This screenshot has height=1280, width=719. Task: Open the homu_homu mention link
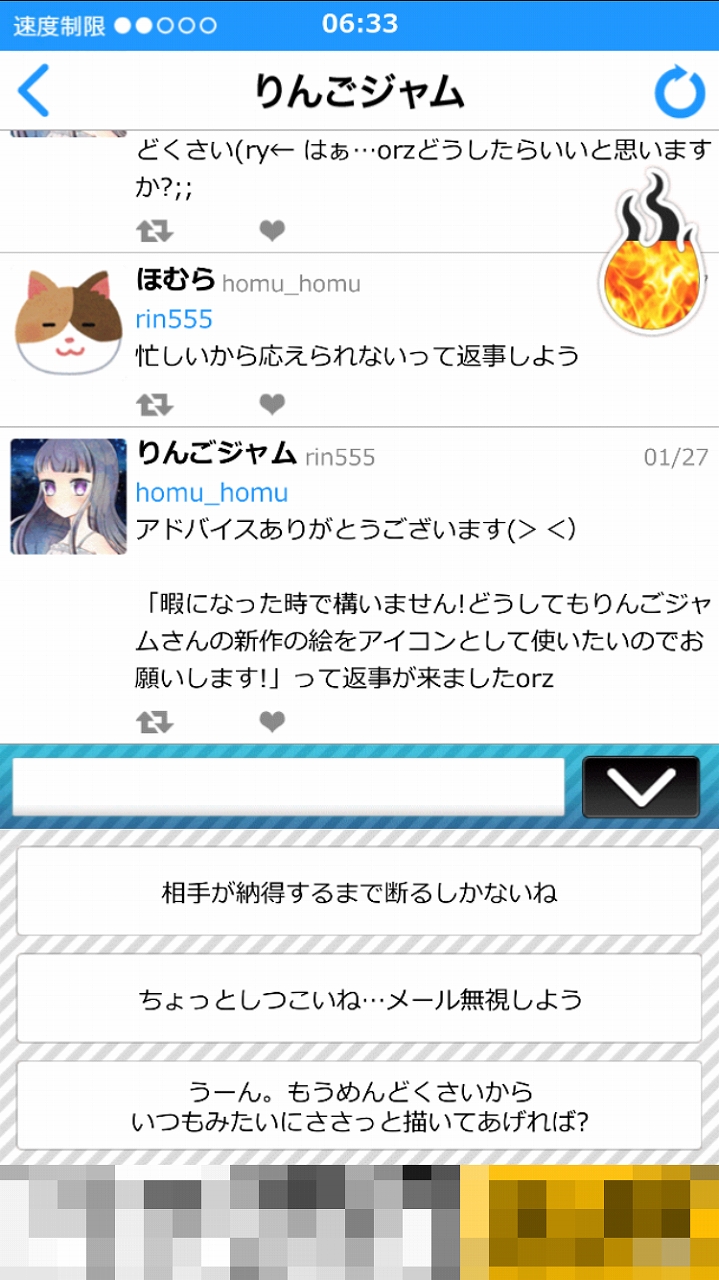pyautogui.click(x=211, y=493)
